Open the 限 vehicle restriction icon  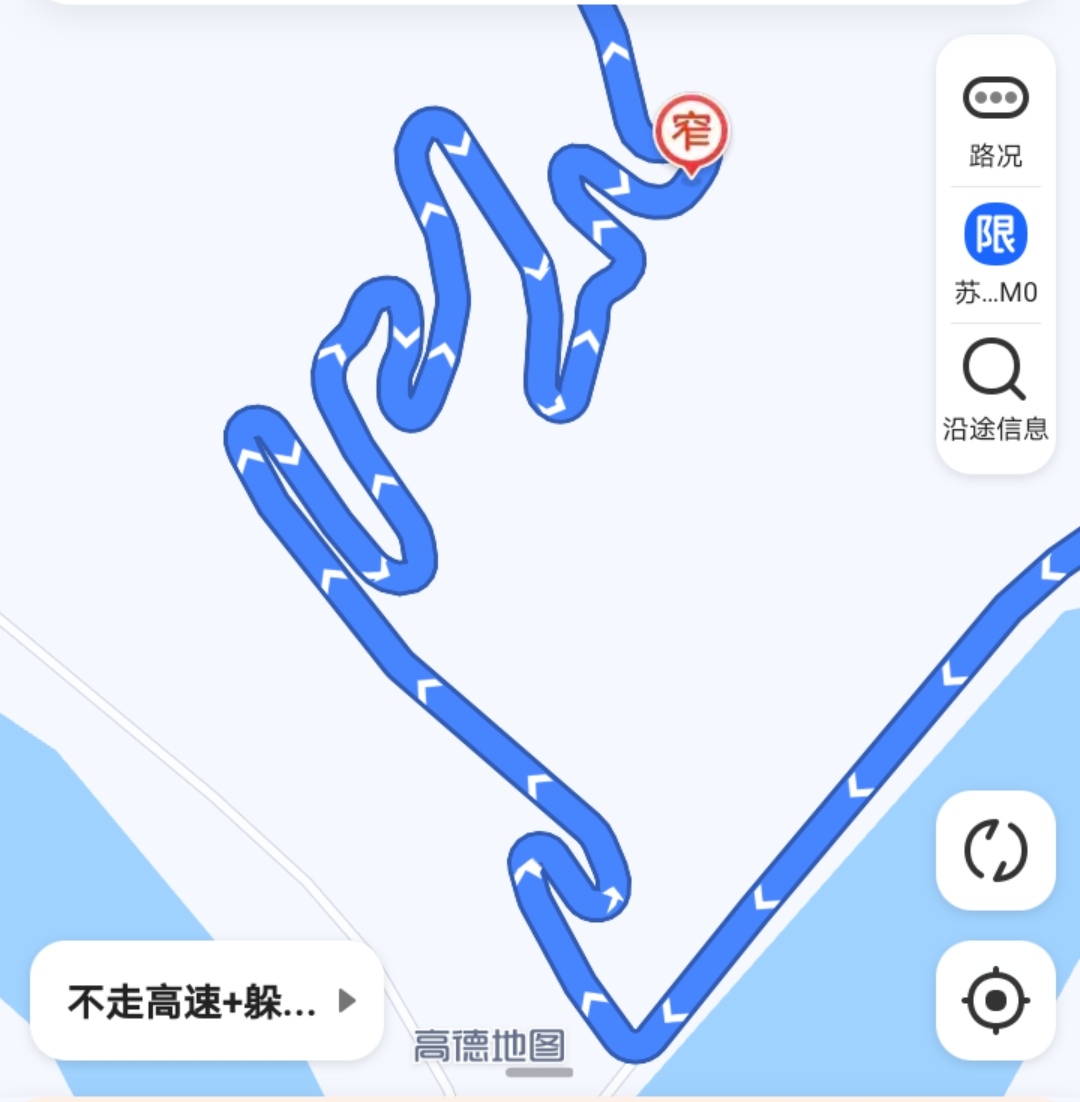(995, 232)
